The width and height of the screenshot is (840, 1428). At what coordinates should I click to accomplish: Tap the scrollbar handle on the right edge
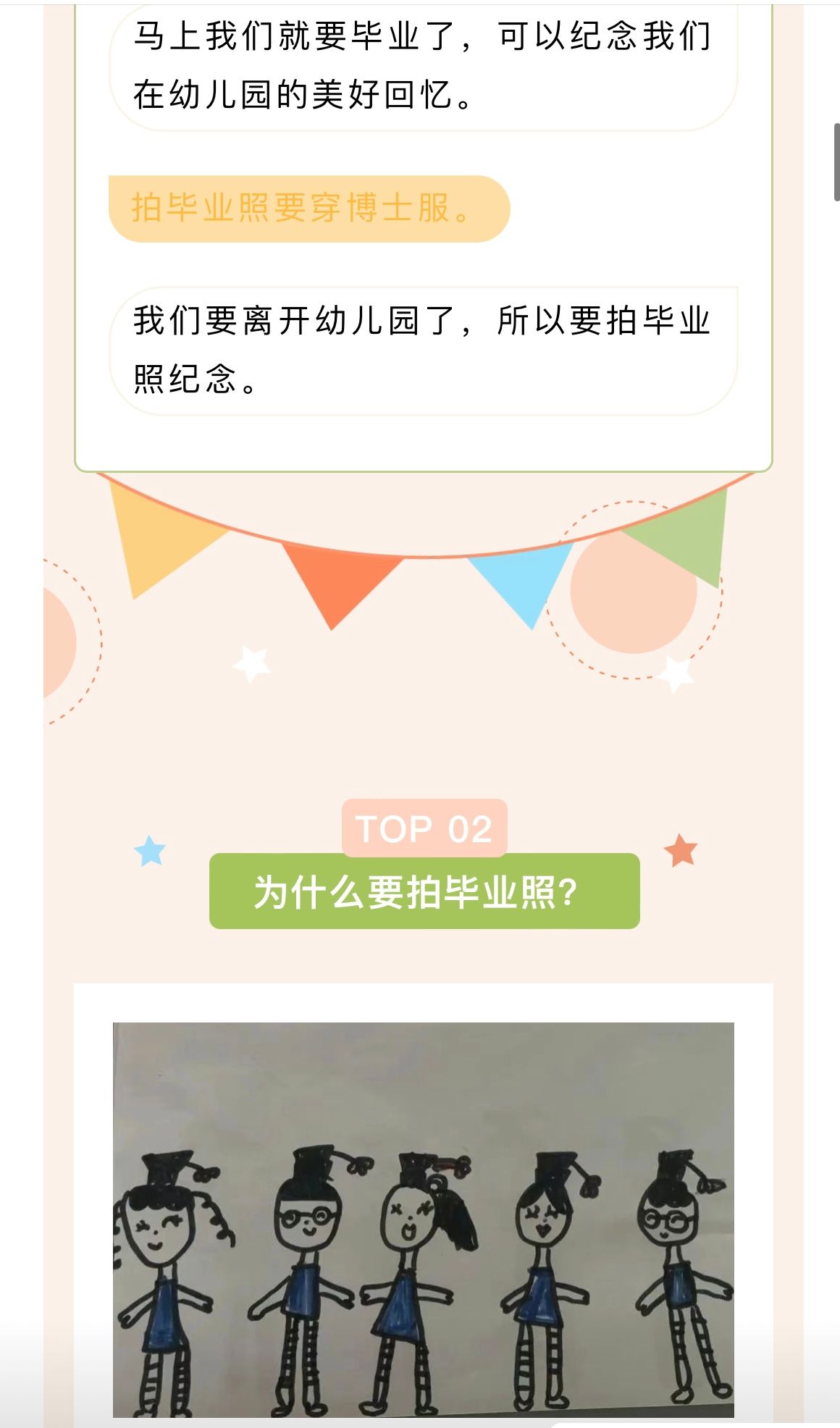[x=836, y=162]
